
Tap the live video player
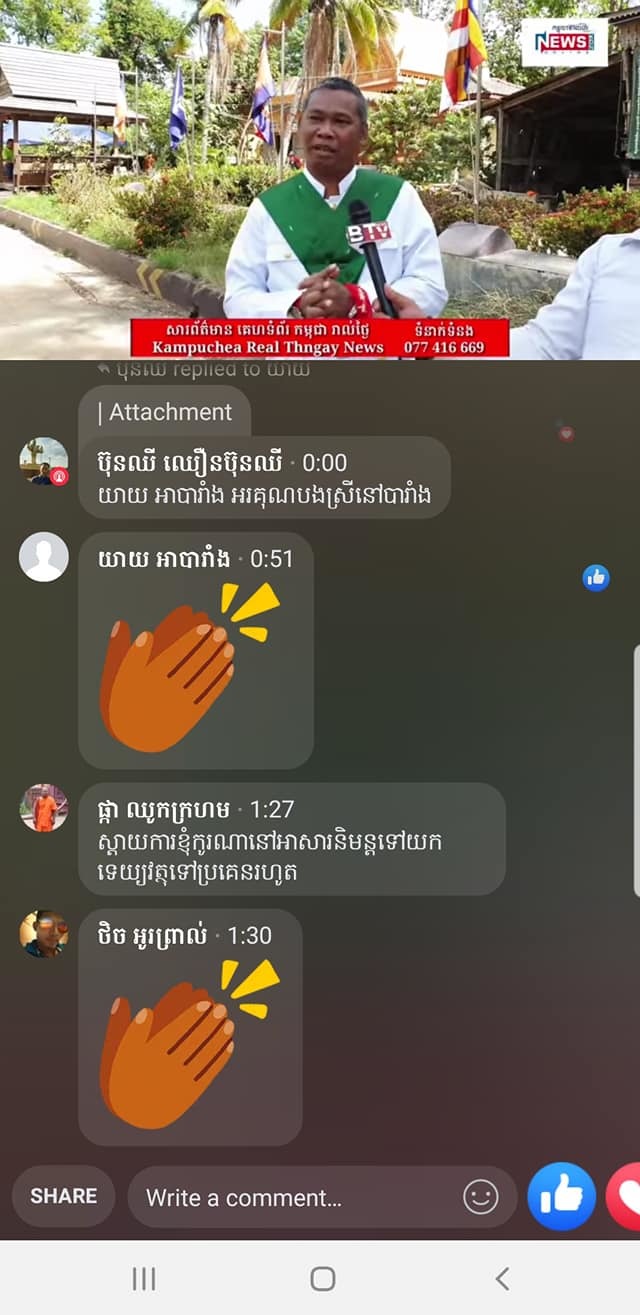[x=320, y=180]
